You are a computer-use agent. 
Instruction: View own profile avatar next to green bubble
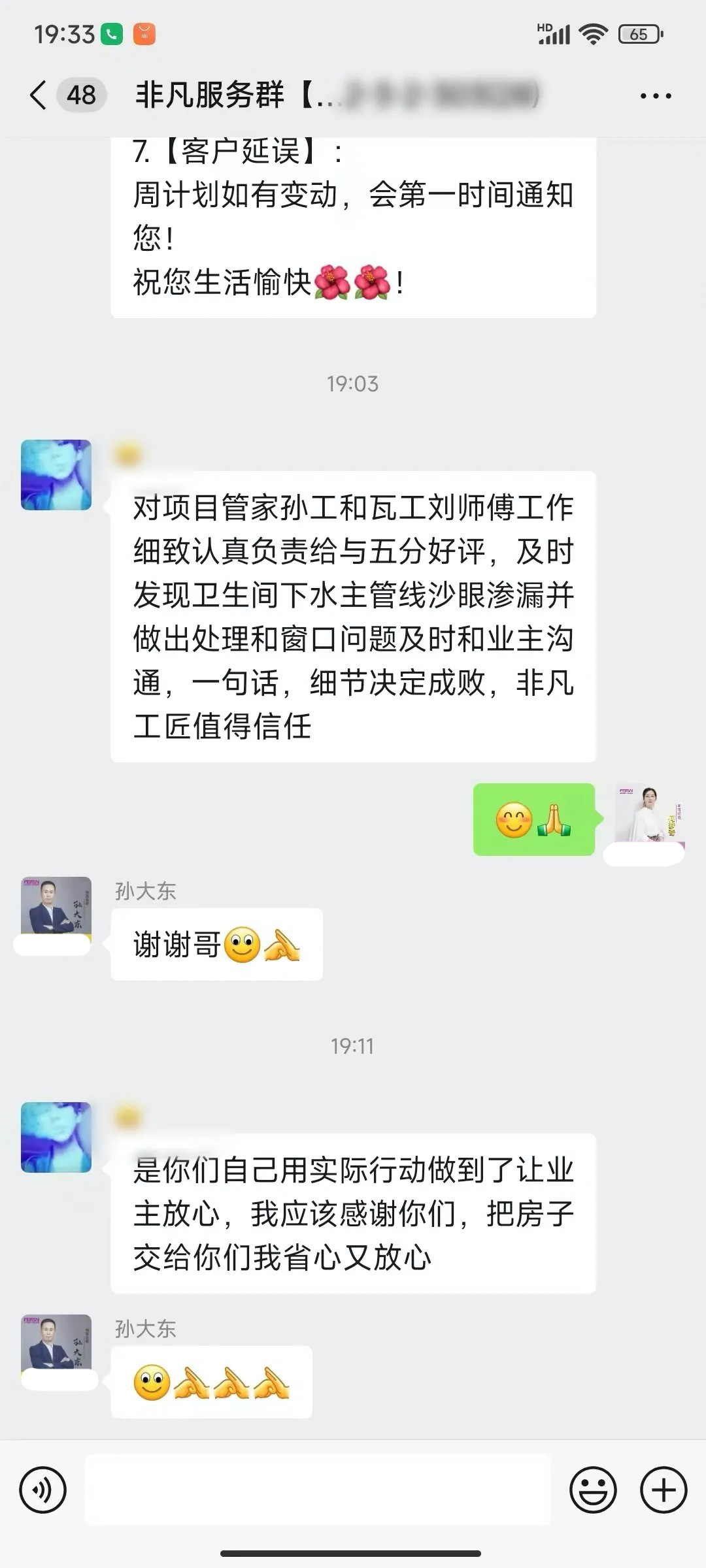point(648,814)
